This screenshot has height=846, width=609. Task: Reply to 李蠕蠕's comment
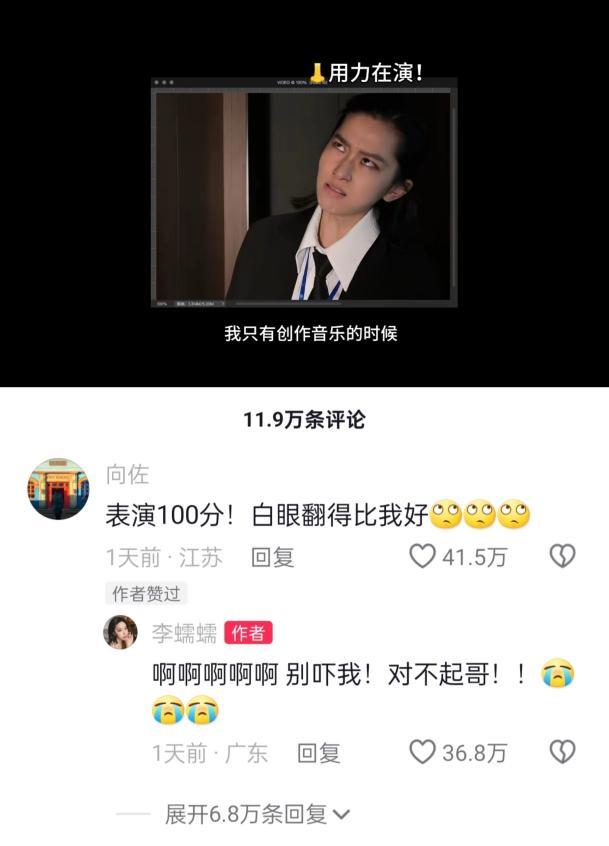pos(319,752)
